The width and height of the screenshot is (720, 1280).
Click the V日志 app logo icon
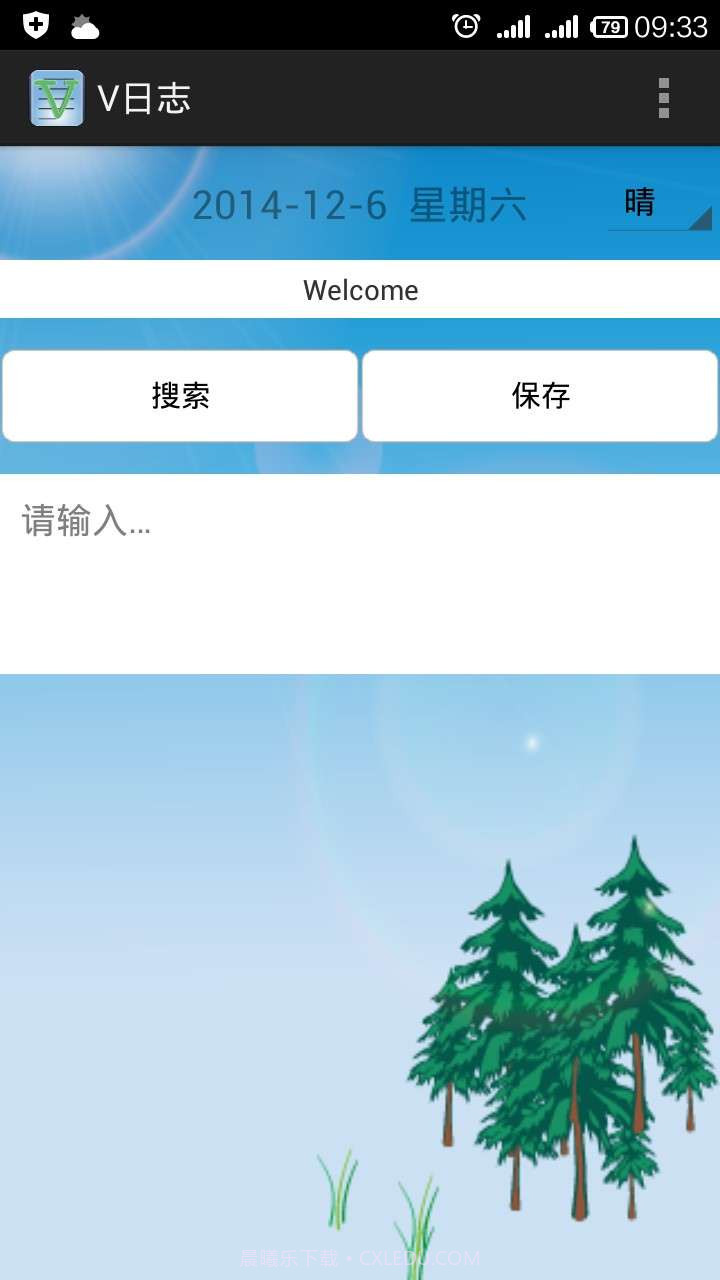coord(58,97)
